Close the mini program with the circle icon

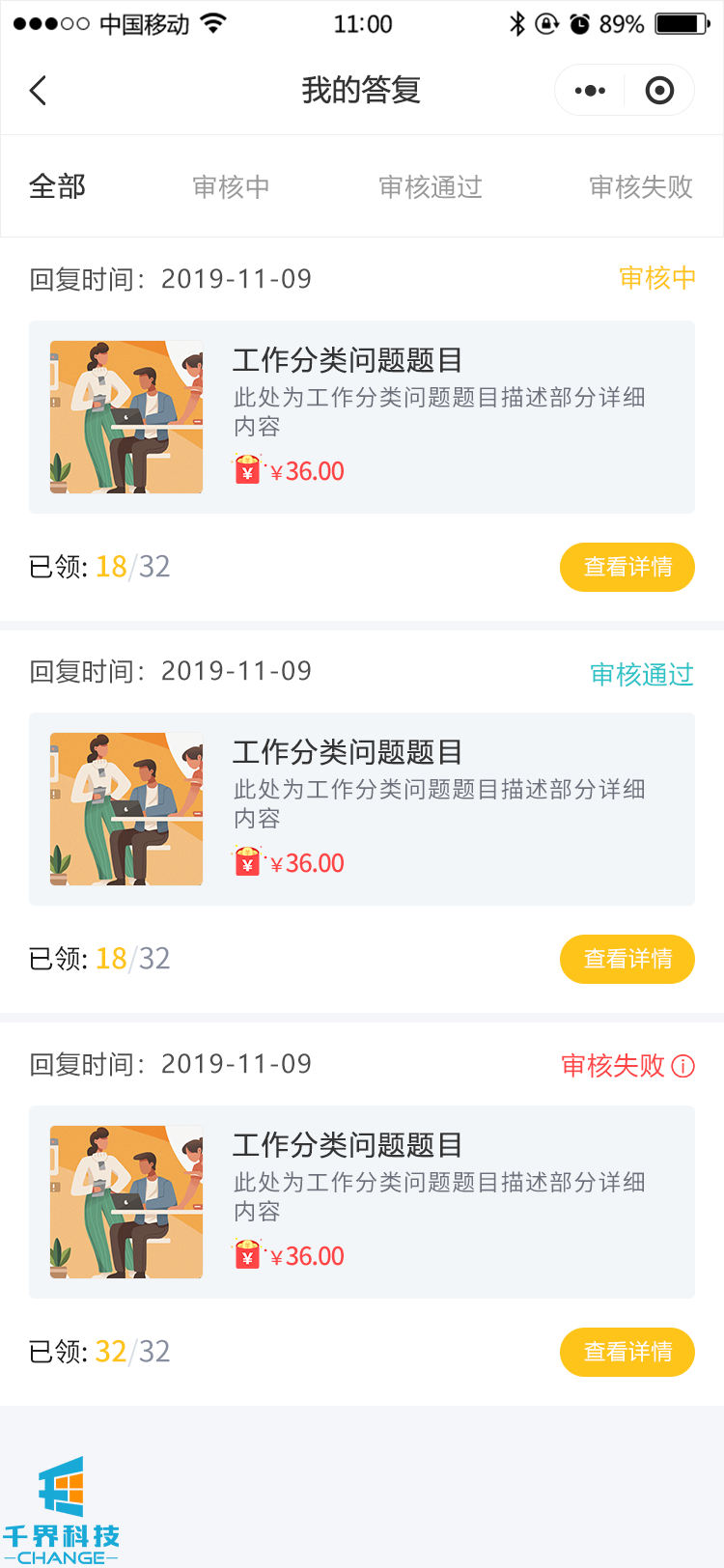click(659, 91)
